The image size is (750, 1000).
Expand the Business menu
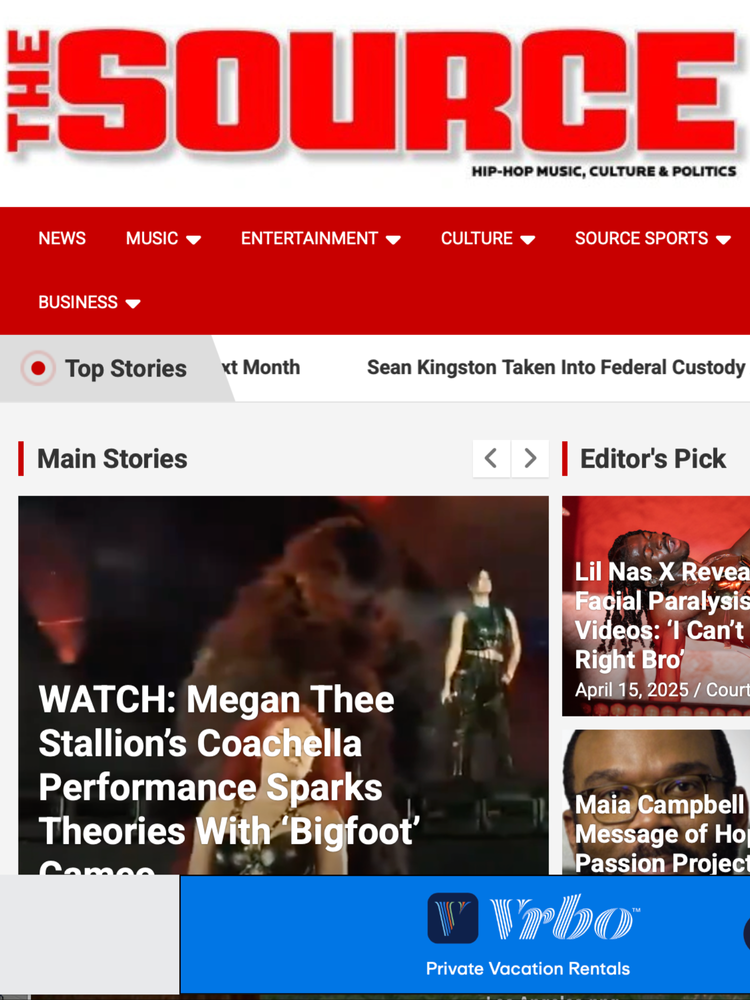tap(89, 302)
